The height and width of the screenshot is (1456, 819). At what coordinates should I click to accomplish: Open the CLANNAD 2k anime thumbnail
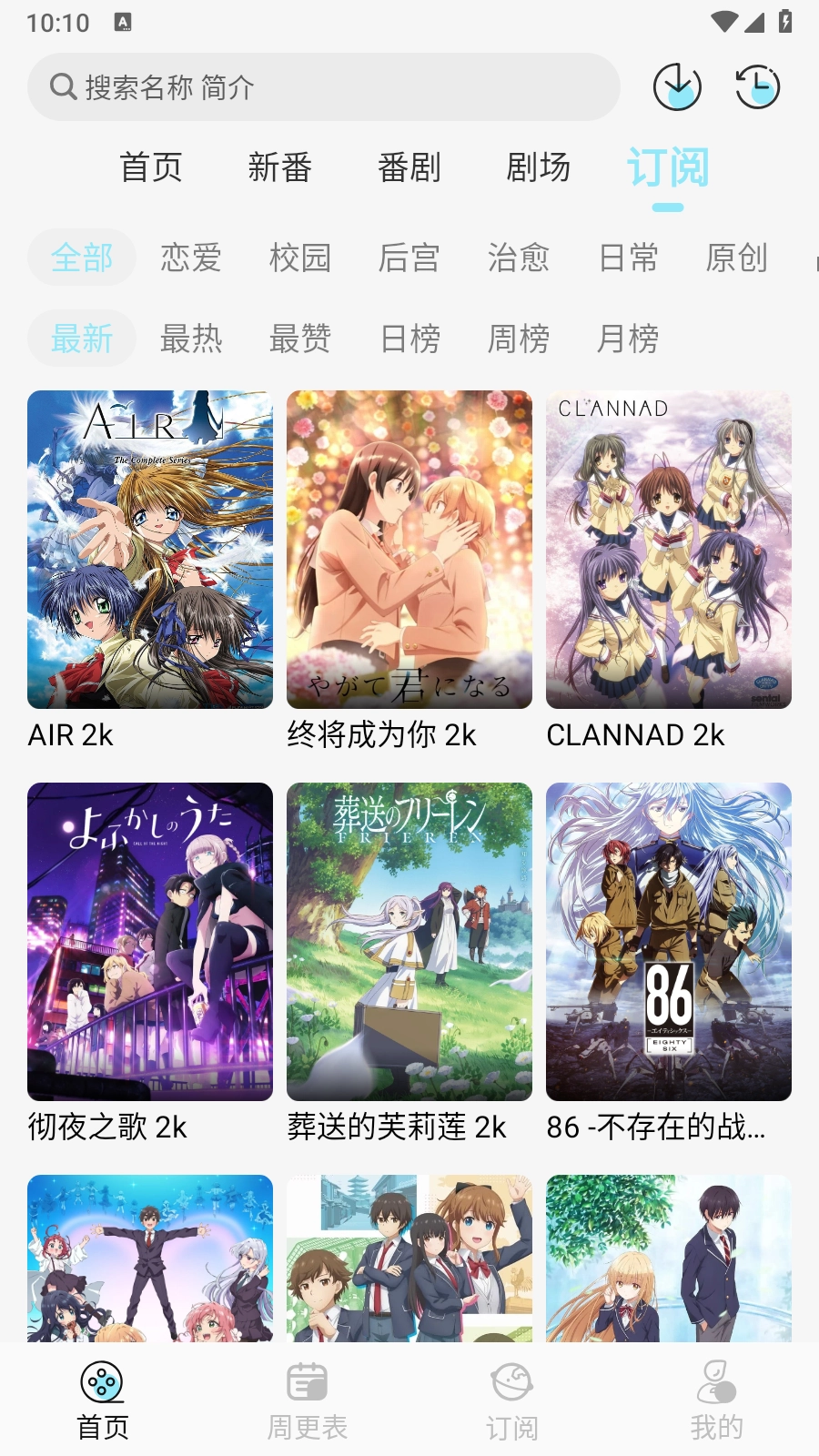(x=667, y=549)
